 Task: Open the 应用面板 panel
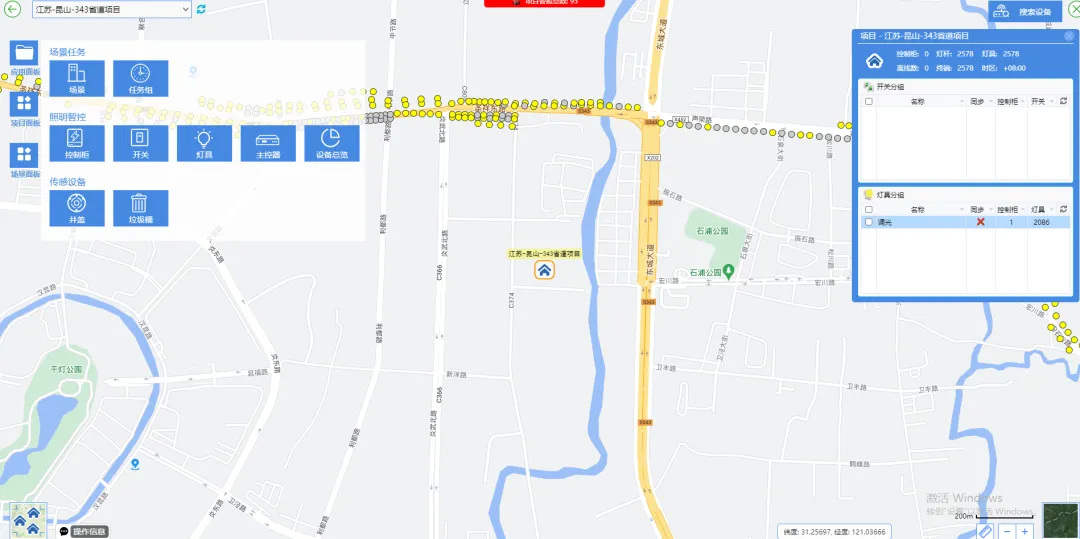(24, 57)
